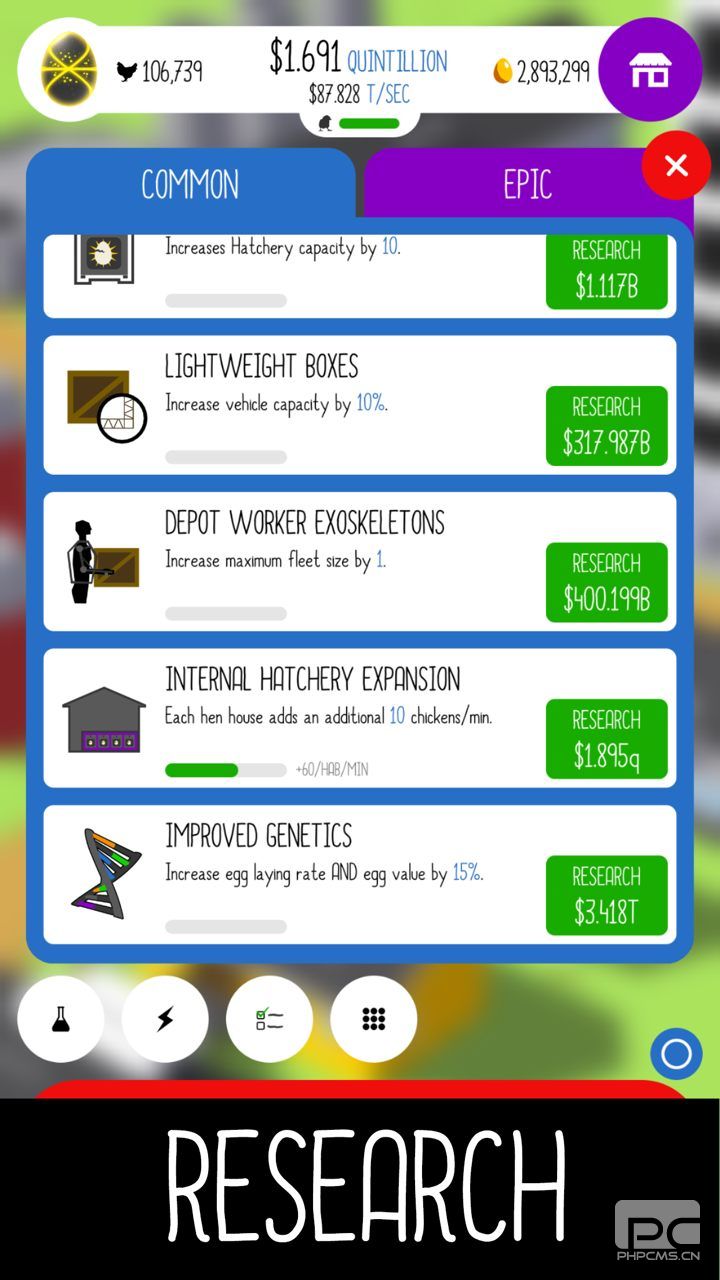This screenshot has height=1280, width=720.
Task: Research Improved Genetics for $3.418T
Action: 606,895
